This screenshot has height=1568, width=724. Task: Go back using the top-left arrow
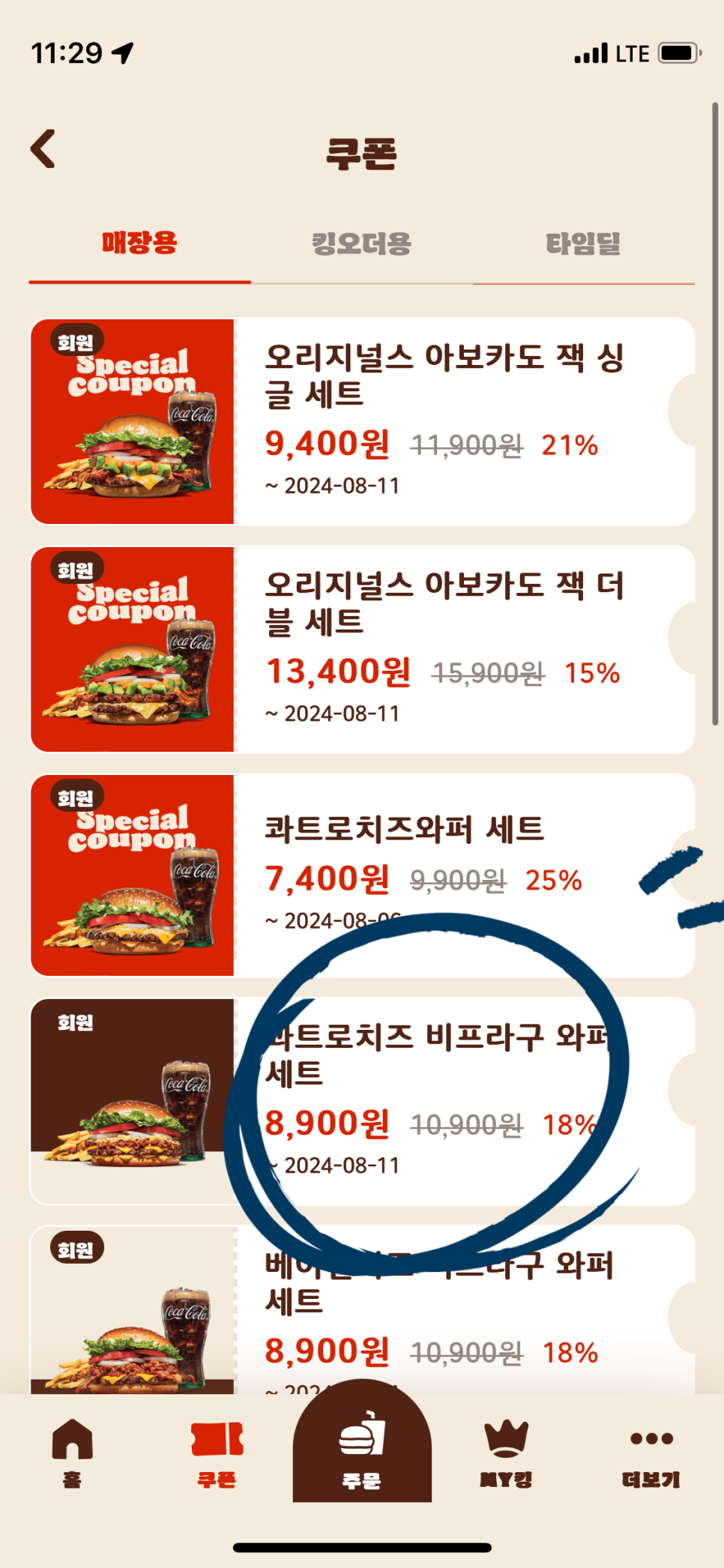[x=43, y=148]
